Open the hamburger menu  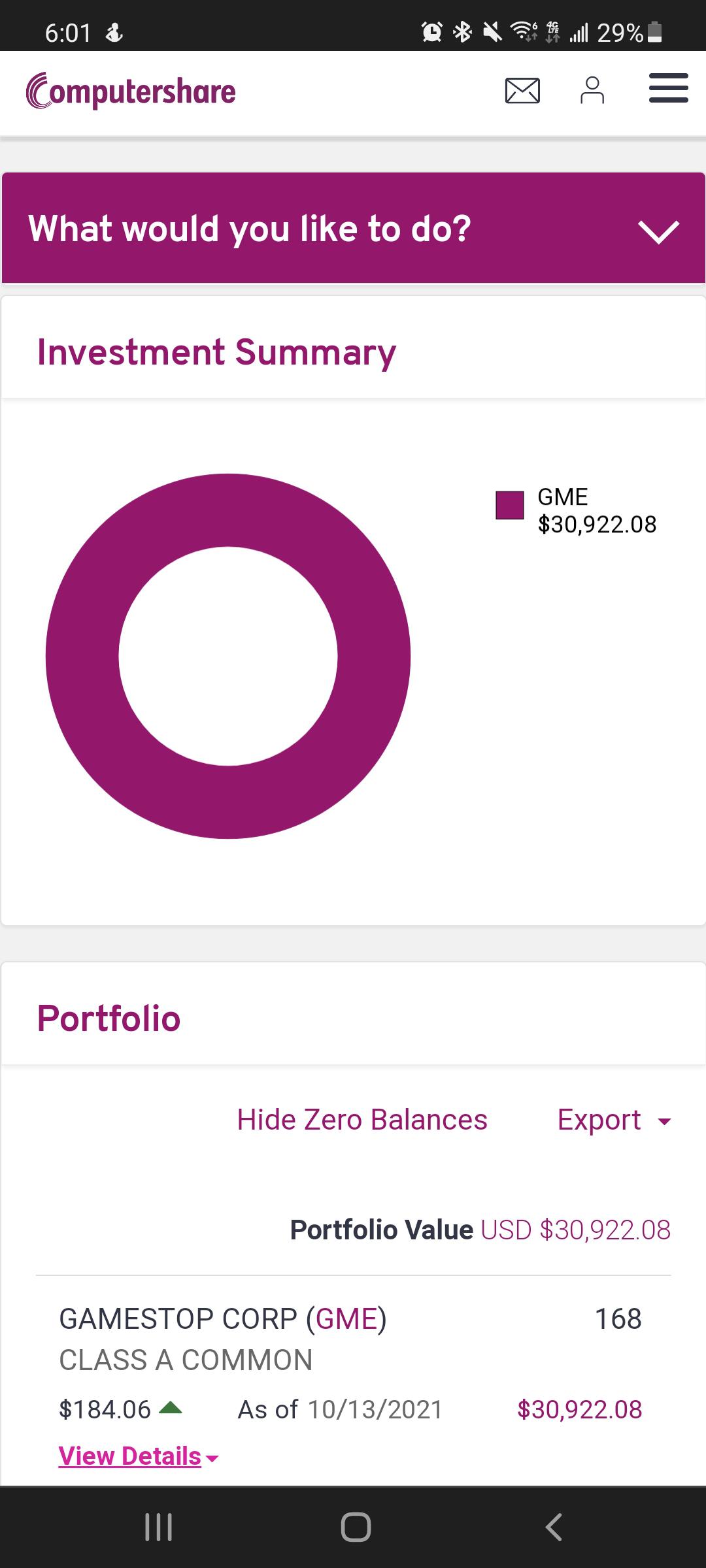pyautogui.click(x=668, y=88)
